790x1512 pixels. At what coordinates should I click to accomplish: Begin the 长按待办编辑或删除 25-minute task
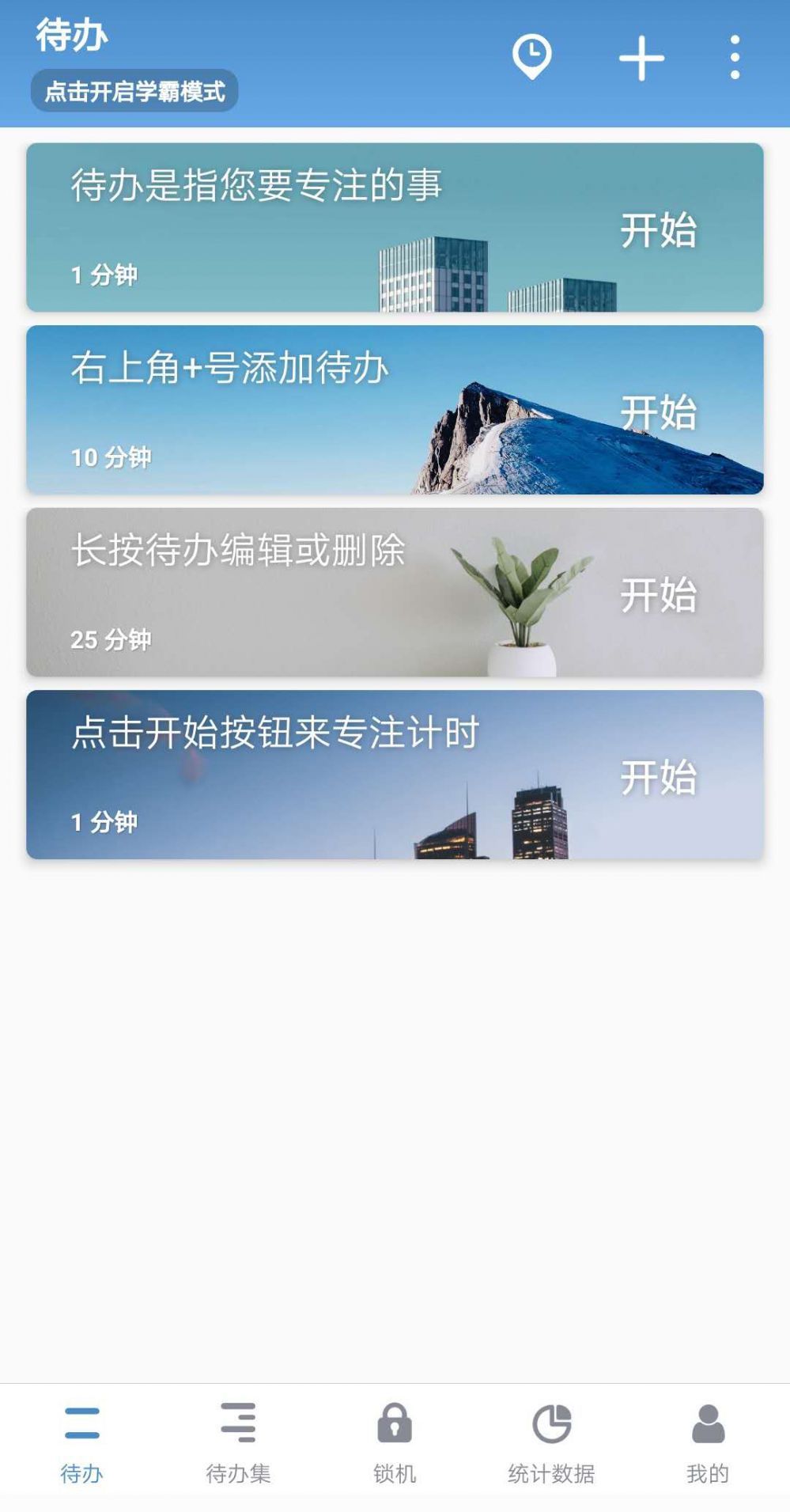[x=658, y=594]
